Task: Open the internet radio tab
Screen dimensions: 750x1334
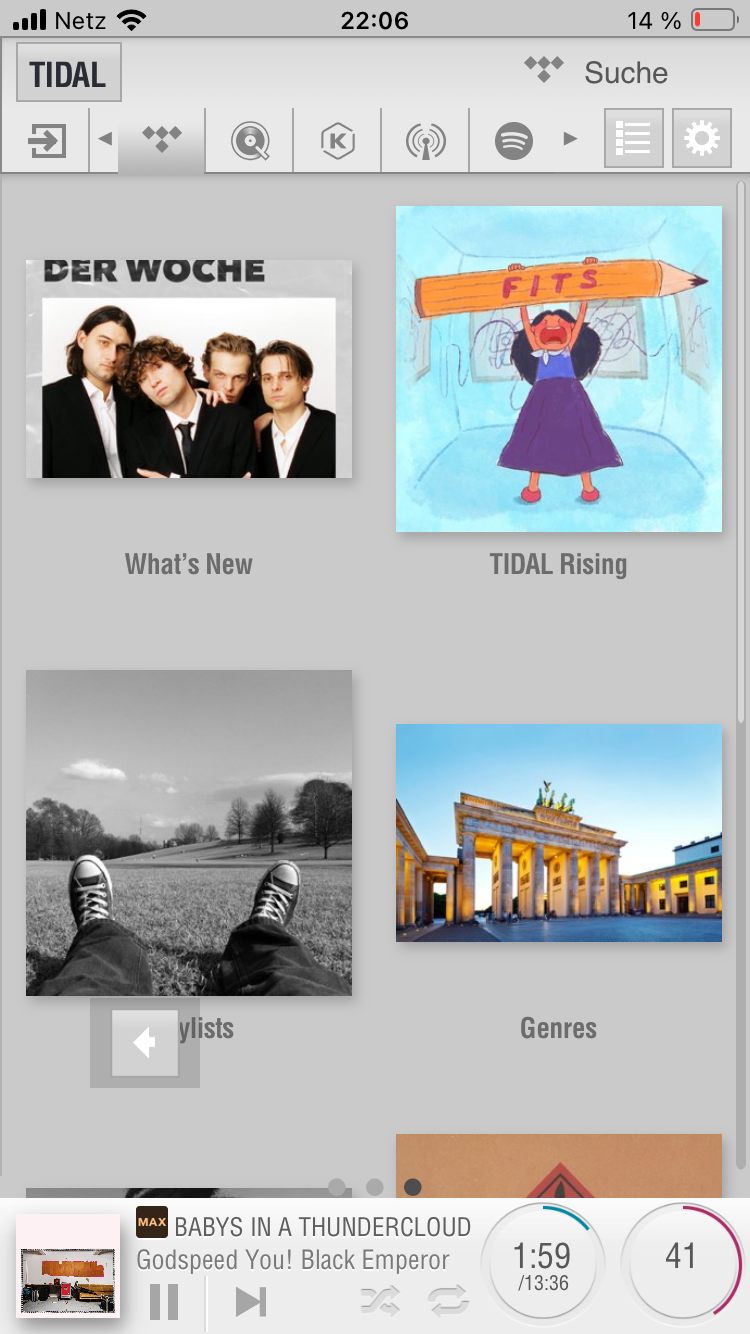Action: pyautogui.click(x=425, y=140)
